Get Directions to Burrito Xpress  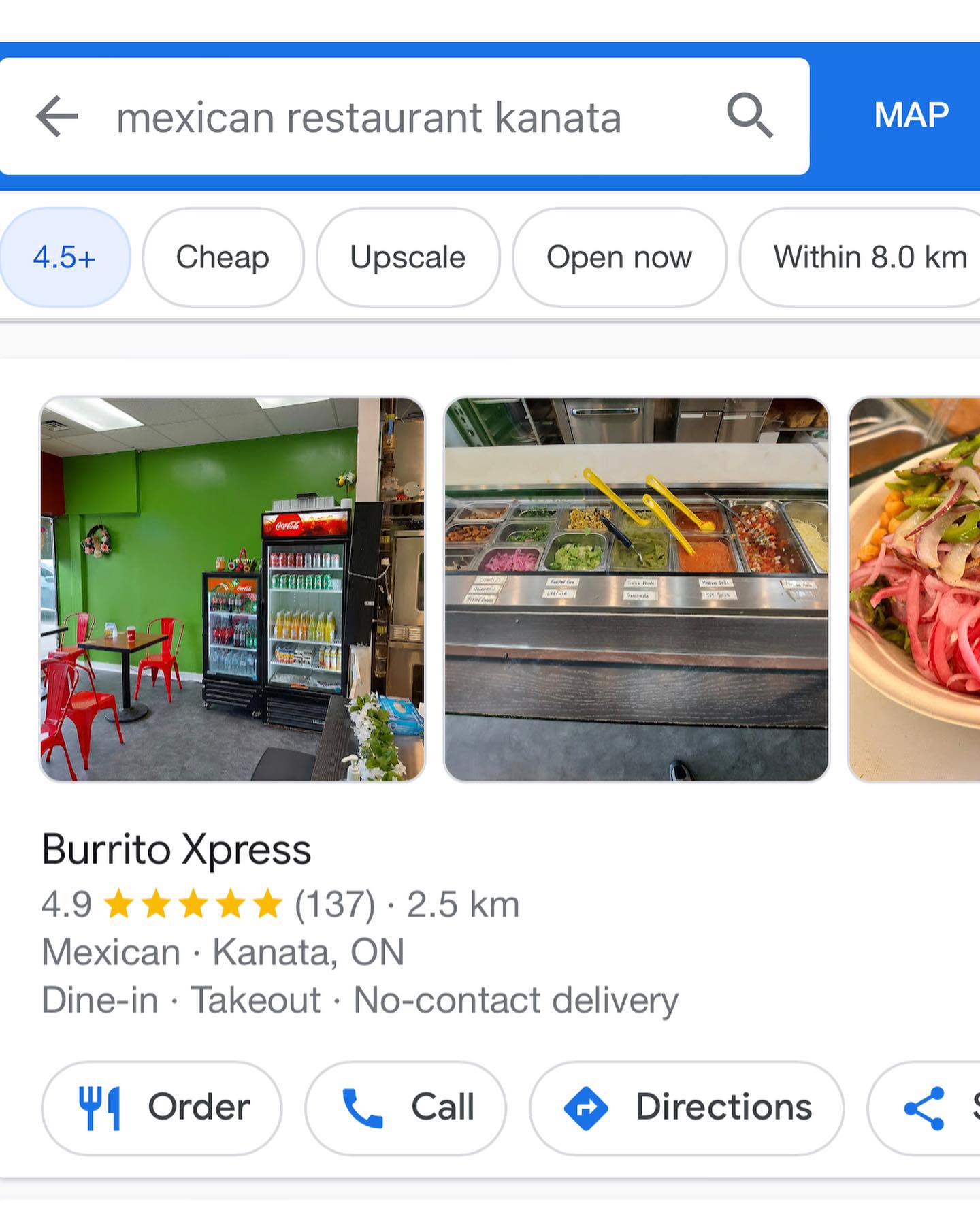point(686,1107)
